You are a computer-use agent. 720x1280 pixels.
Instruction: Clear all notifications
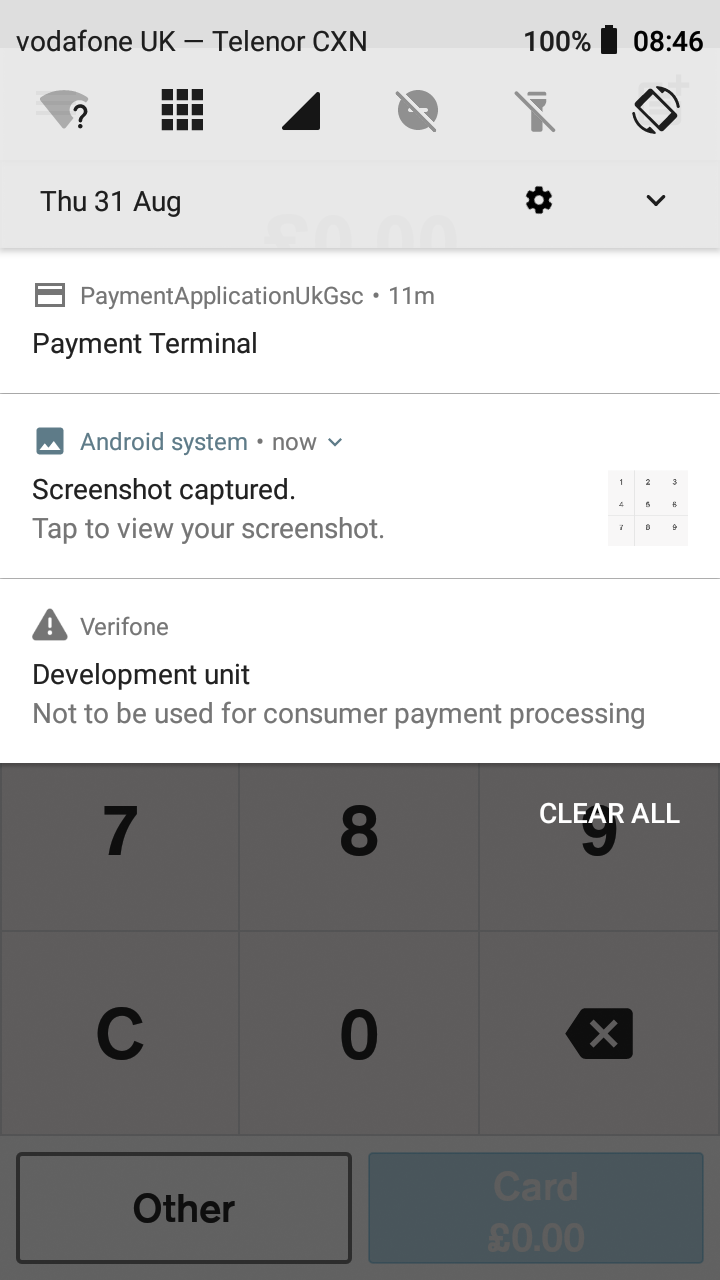click(x=609, y=813)
